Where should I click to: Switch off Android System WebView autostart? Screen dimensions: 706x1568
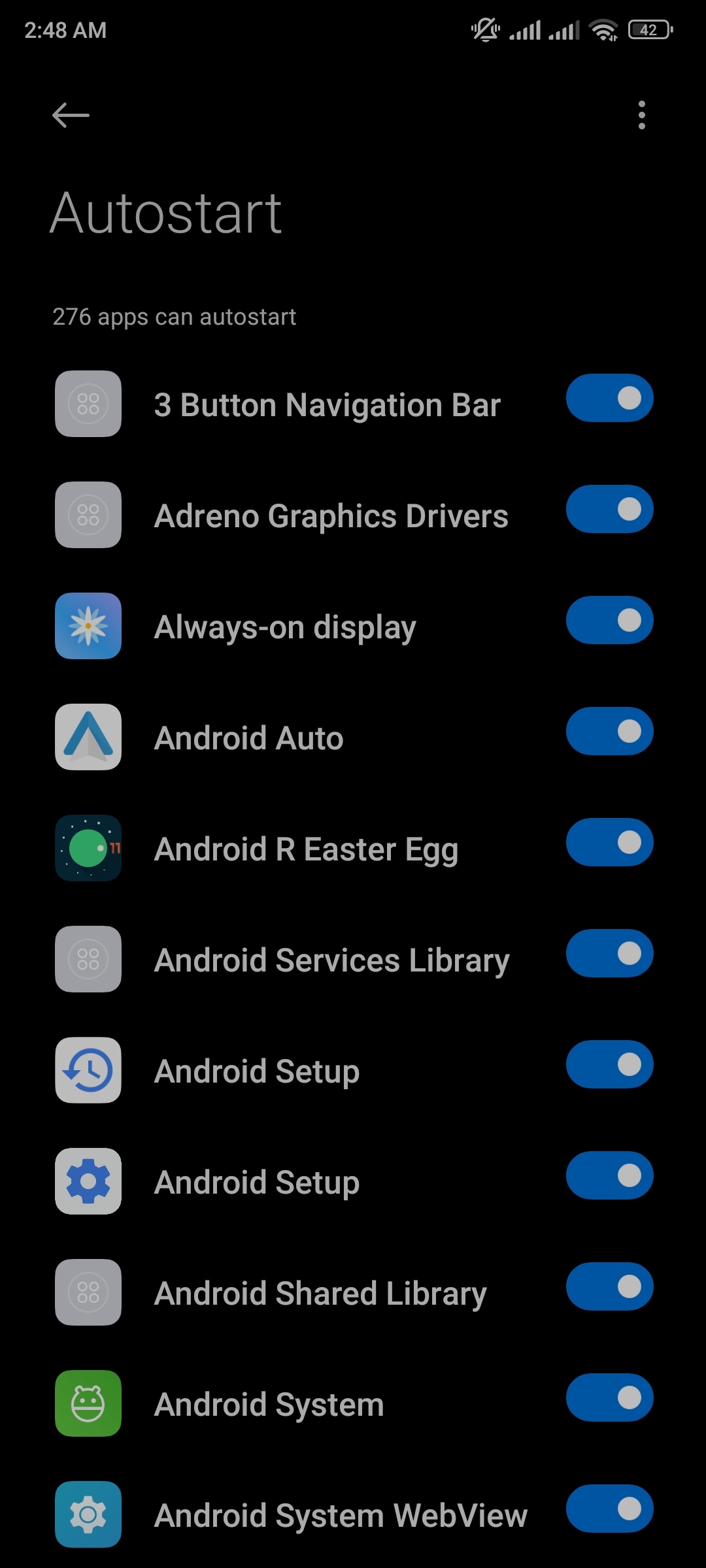[610, 1509]
